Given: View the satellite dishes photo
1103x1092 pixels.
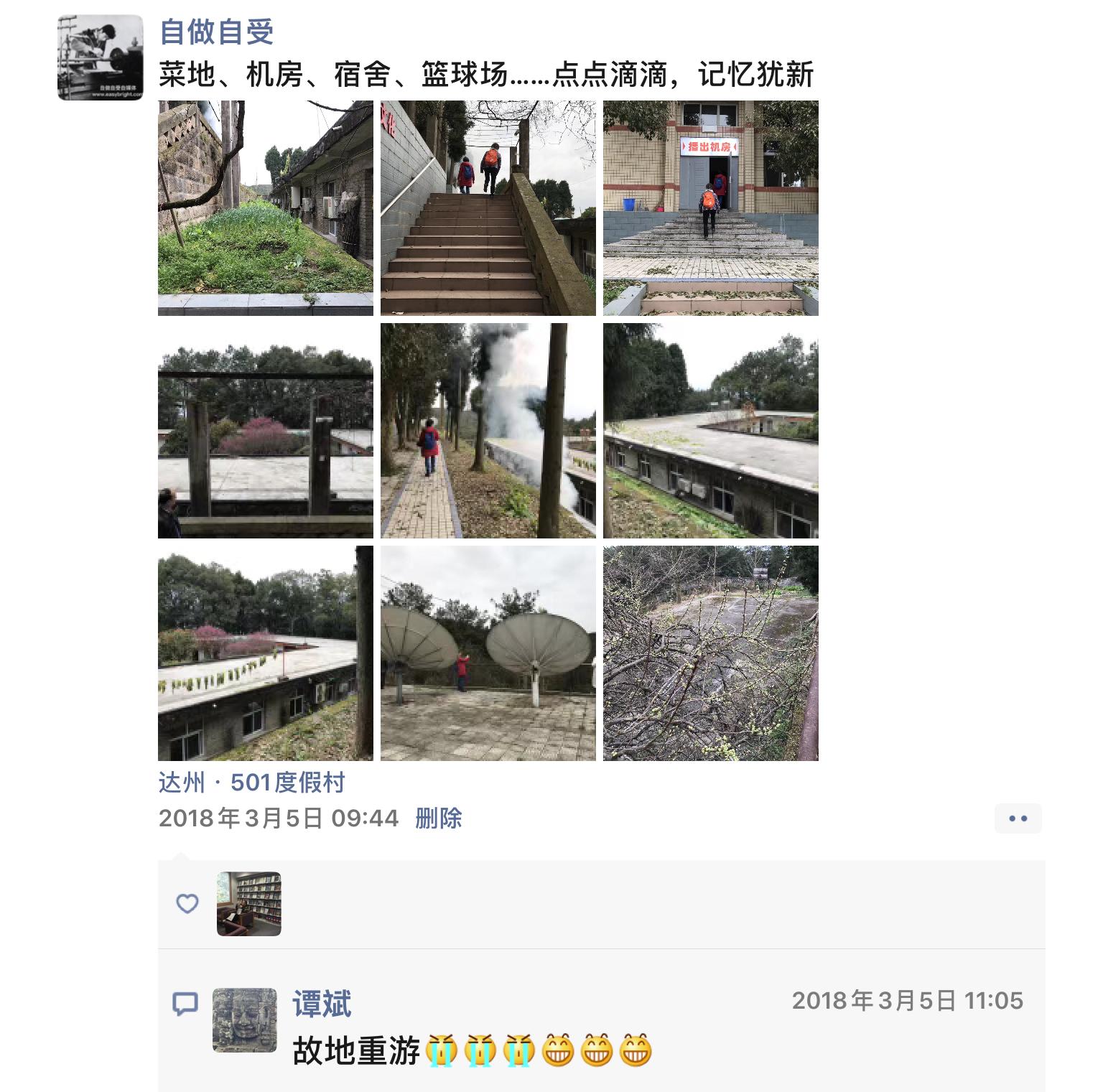Looking at the screenshot, I should [488, 653].
